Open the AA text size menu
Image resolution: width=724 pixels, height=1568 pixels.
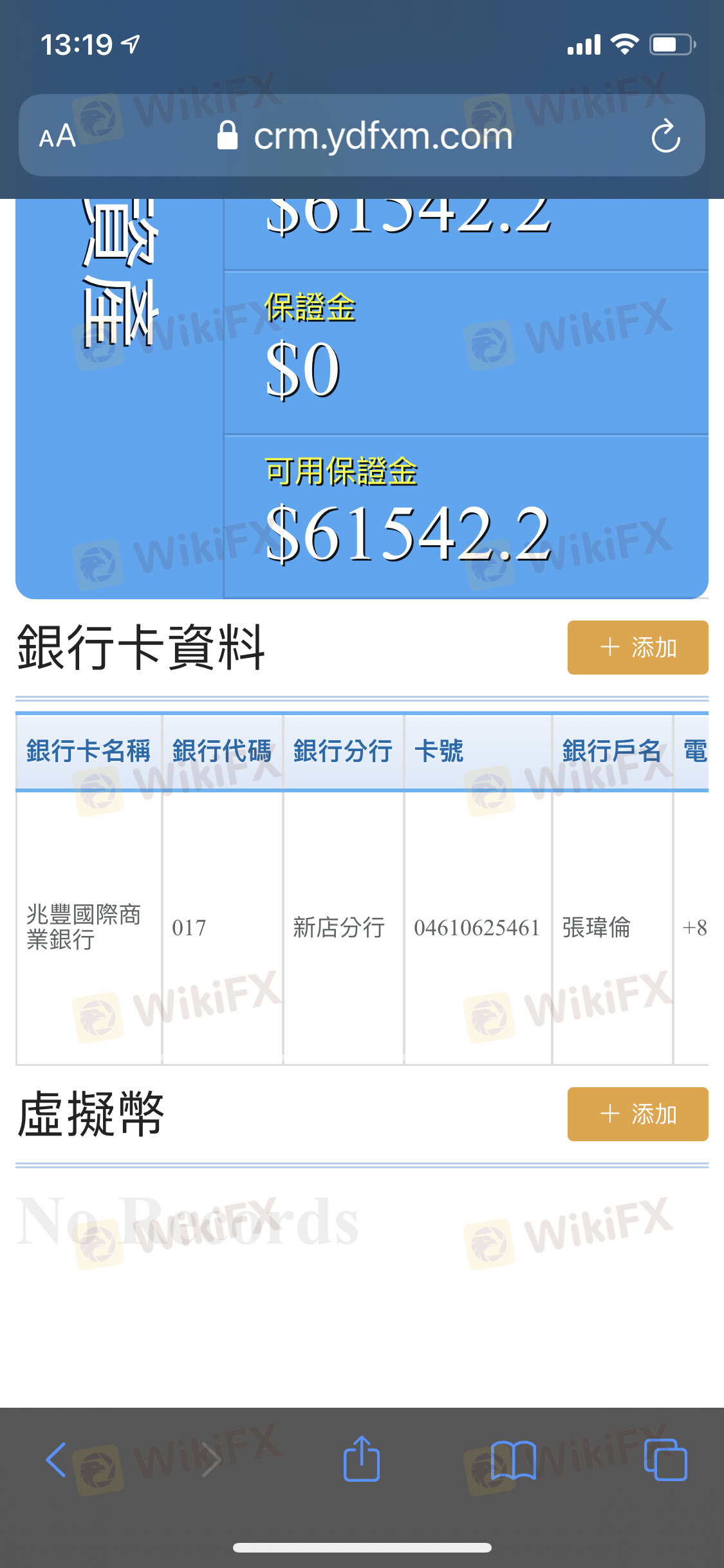point(58,136)
